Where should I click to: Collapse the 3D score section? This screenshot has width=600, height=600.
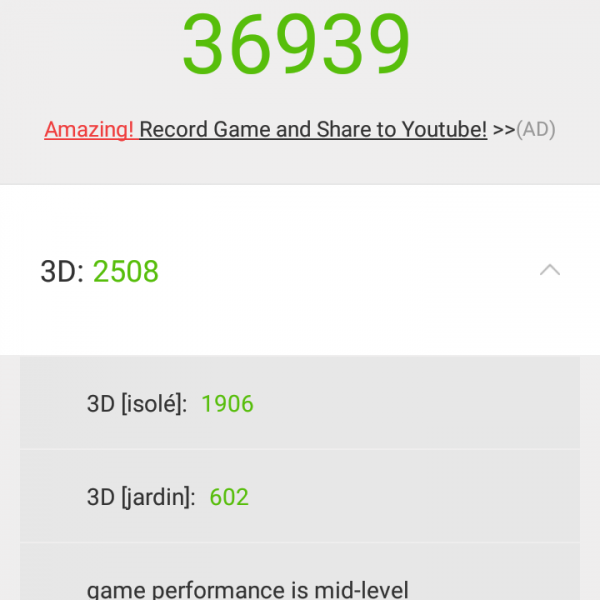coord(549,270)
